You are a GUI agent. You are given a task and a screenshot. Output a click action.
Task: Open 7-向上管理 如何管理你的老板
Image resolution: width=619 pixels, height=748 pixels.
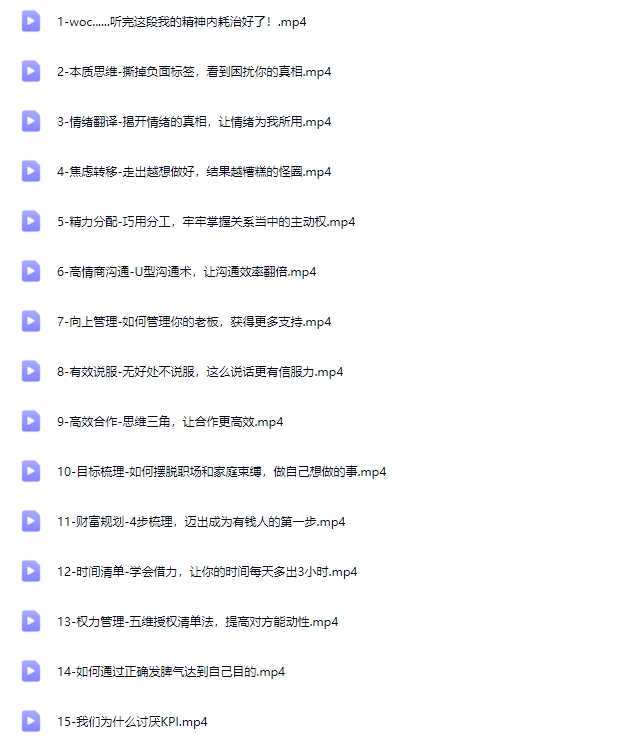[193, 321]
